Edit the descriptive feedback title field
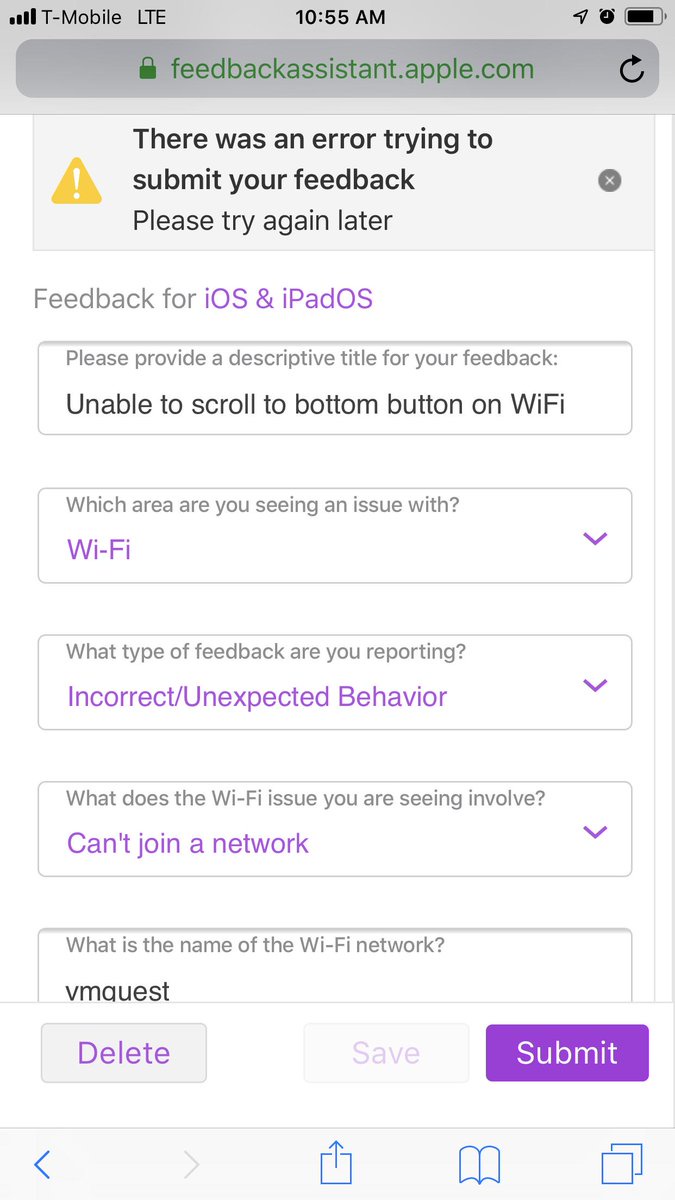This screenshot has height=1200, width=675. 335,404
